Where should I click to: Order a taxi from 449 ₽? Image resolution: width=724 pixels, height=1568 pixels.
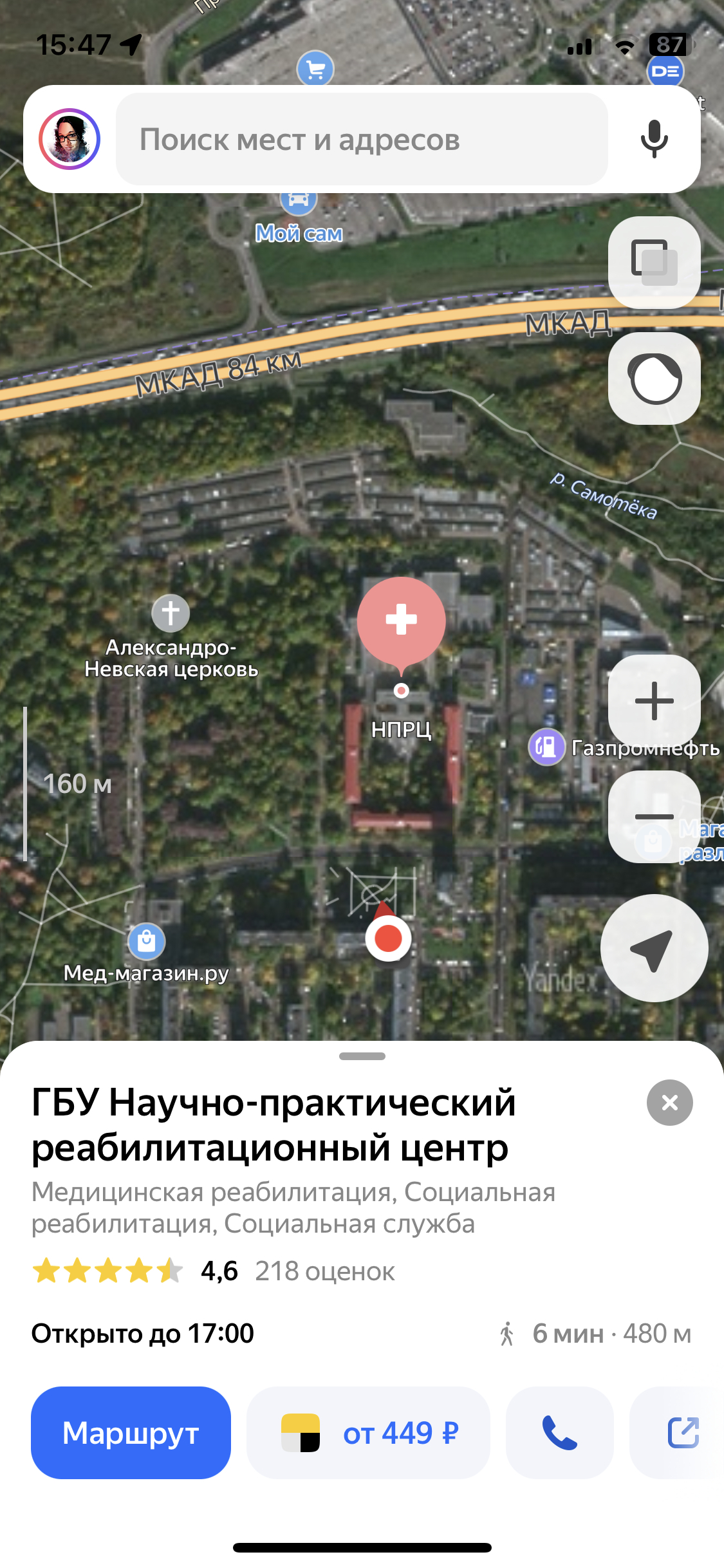pyautogui.click(x=368, y=1433)
